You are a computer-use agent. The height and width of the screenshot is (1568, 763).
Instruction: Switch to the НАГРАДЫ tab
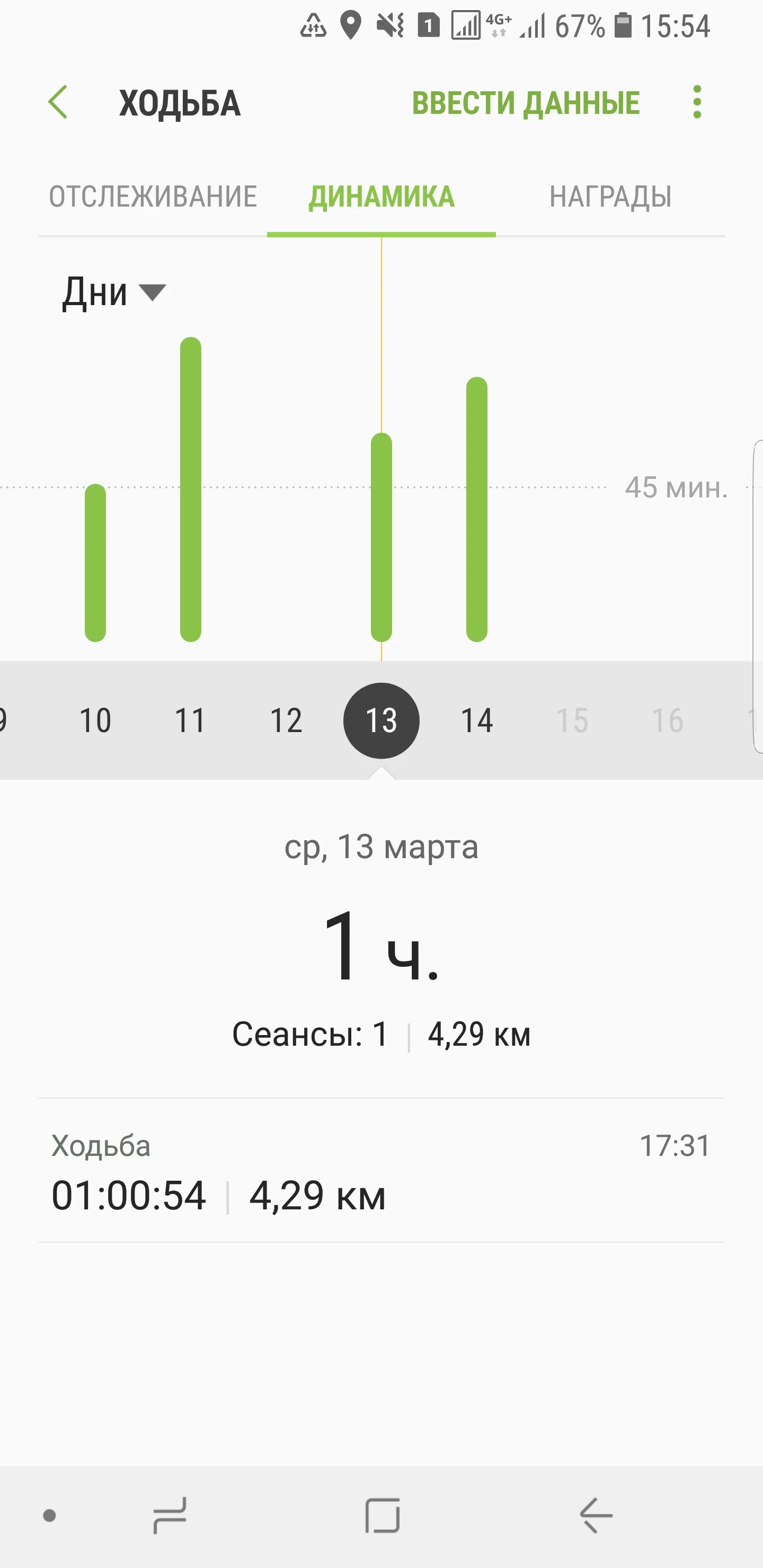[x=610, y=197]
